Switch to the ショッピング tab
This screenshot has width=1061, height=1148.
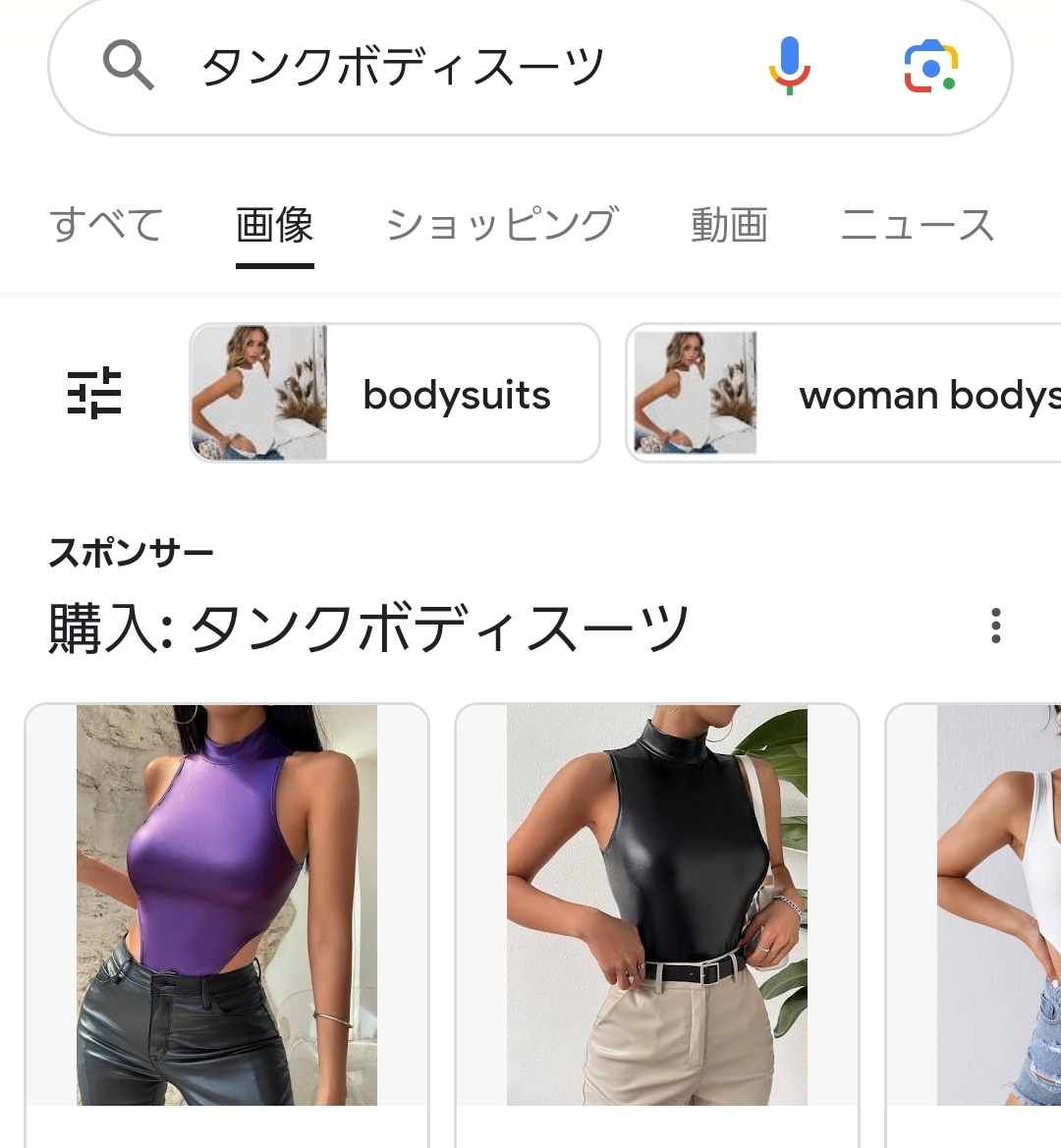point(501,225)
